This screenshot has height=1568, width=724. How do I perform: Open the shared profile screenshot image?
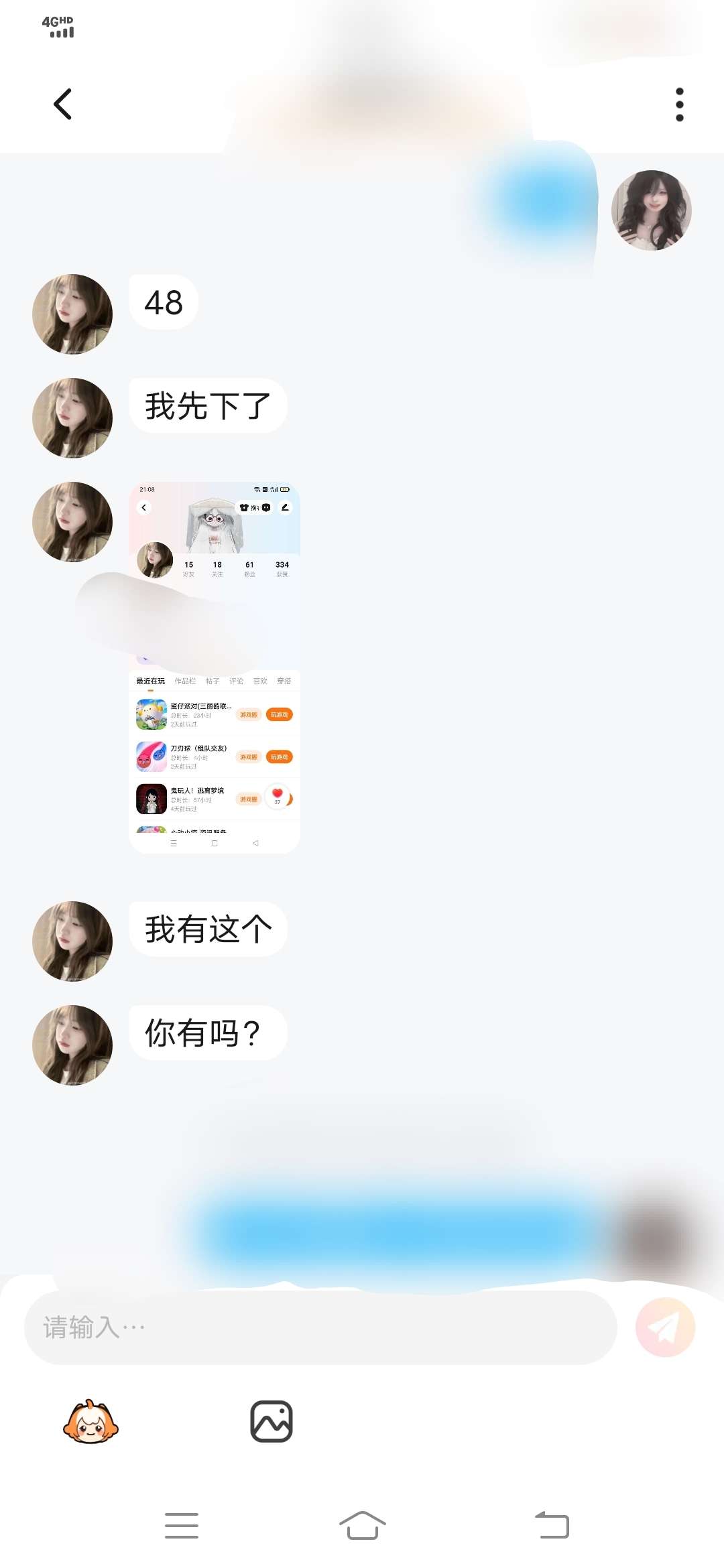[214, 667]
